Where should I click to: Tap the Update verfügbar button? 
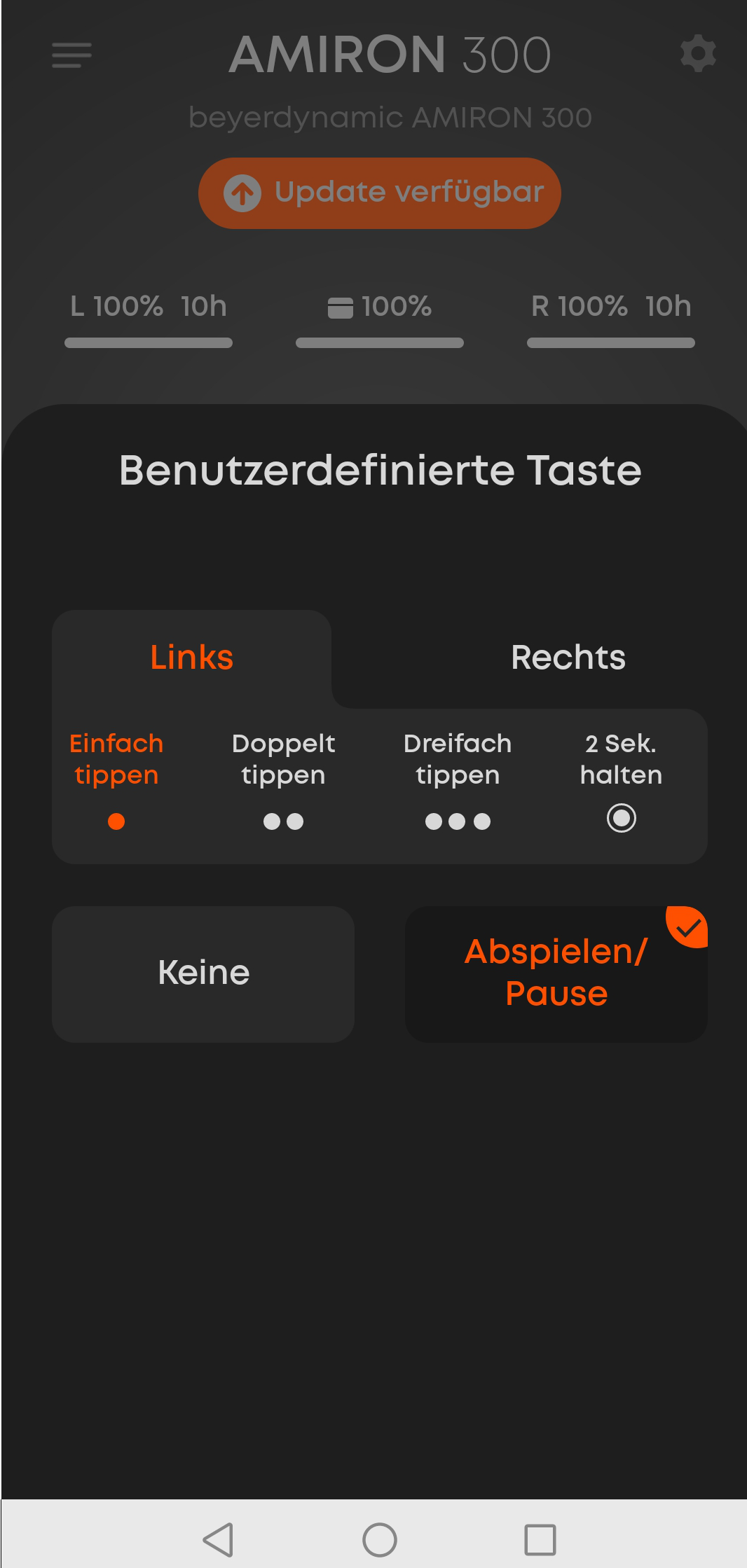click(x=380, y=193)
